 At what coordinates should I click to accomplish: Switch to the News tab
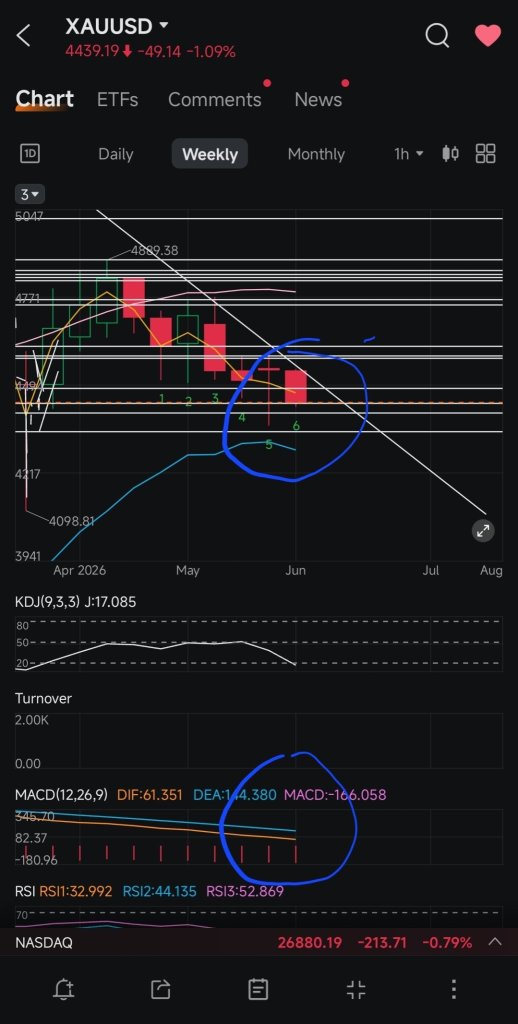point(318,99)
